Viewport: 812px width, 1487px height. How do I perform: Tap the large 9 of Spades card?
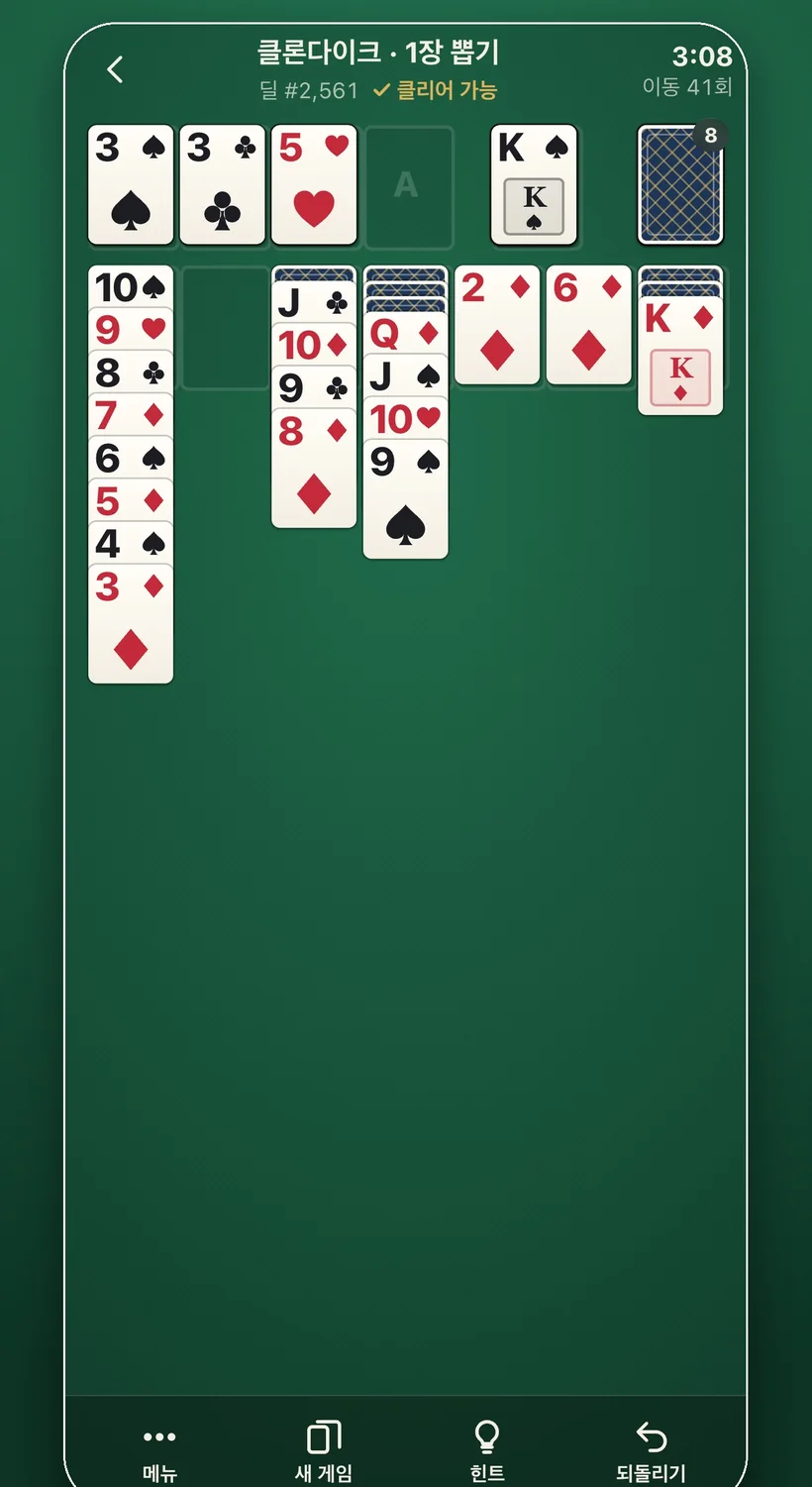click(405, 499)
